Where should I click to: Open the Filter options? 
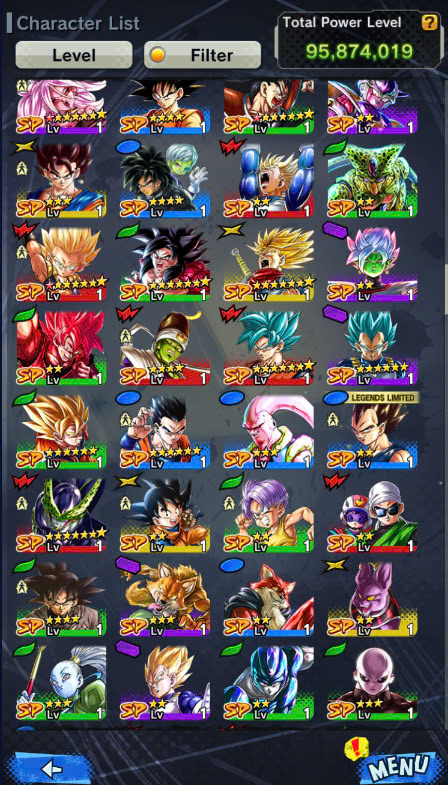(x=202, y=55)
